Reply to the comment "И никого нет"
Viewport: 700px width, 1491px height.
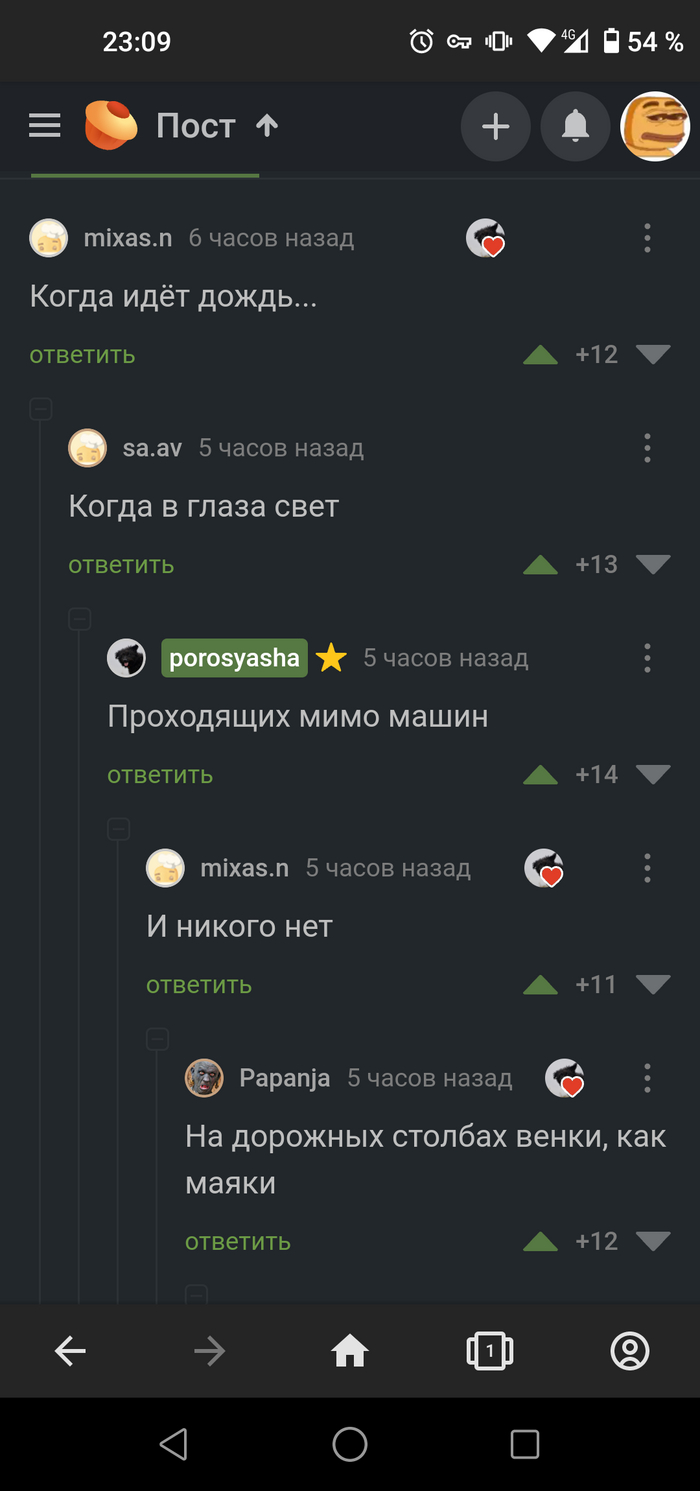(198, 985)
